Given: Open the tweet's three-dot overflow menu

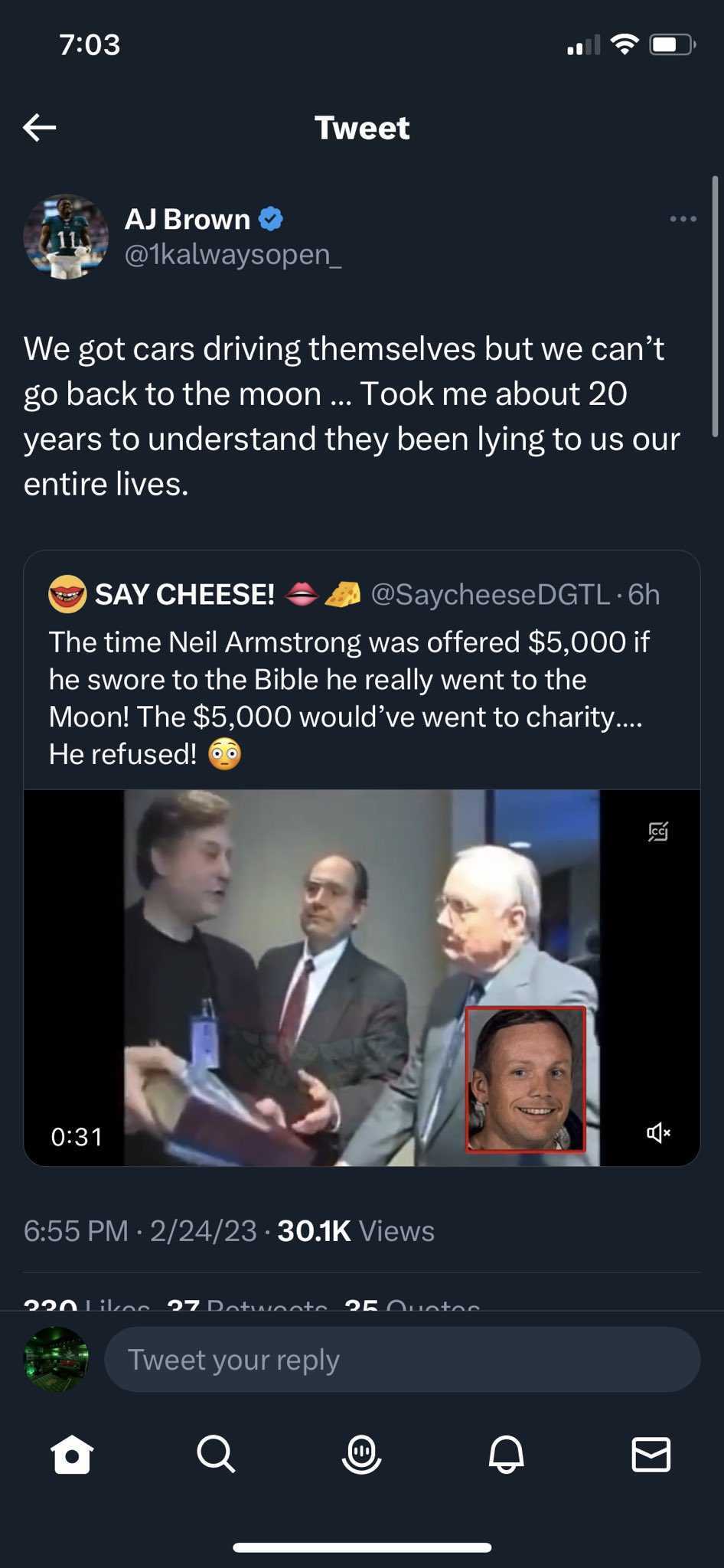Looking at the screenshot, I should (683, 220).
